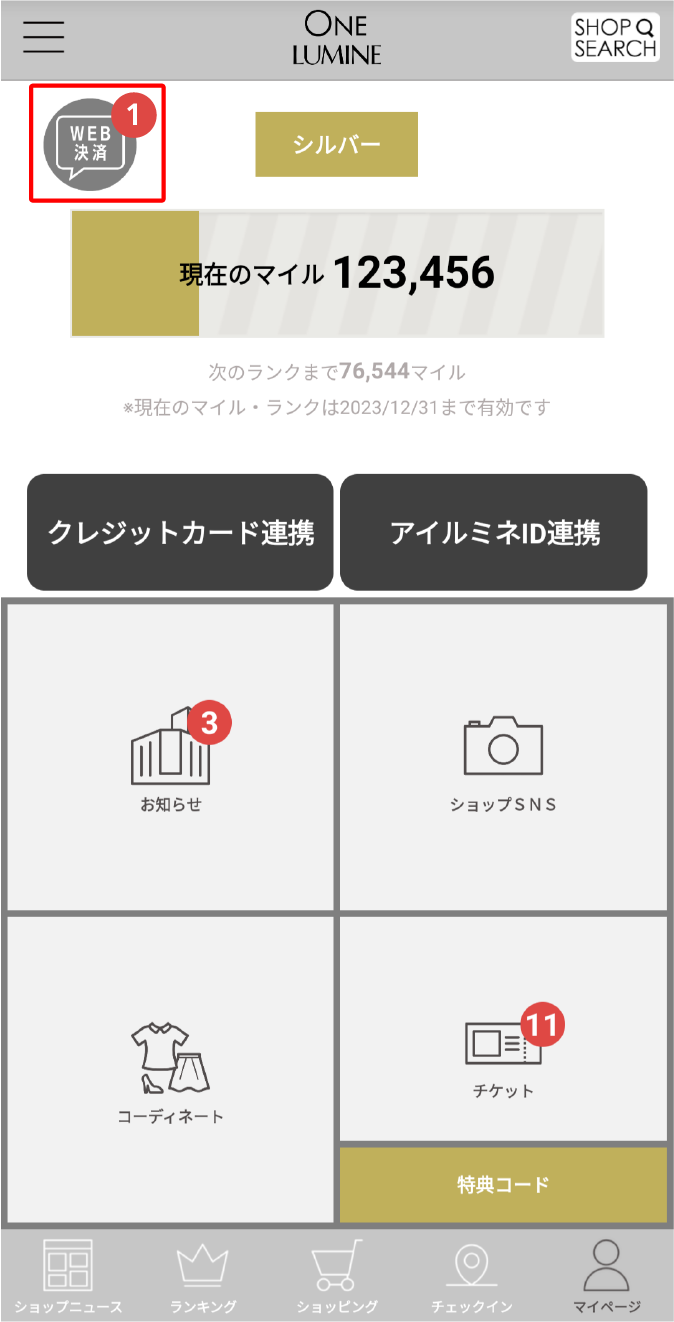Open Shop Search
The height and width of the screenshot is (1322, 674).
[x=615, y=38]
